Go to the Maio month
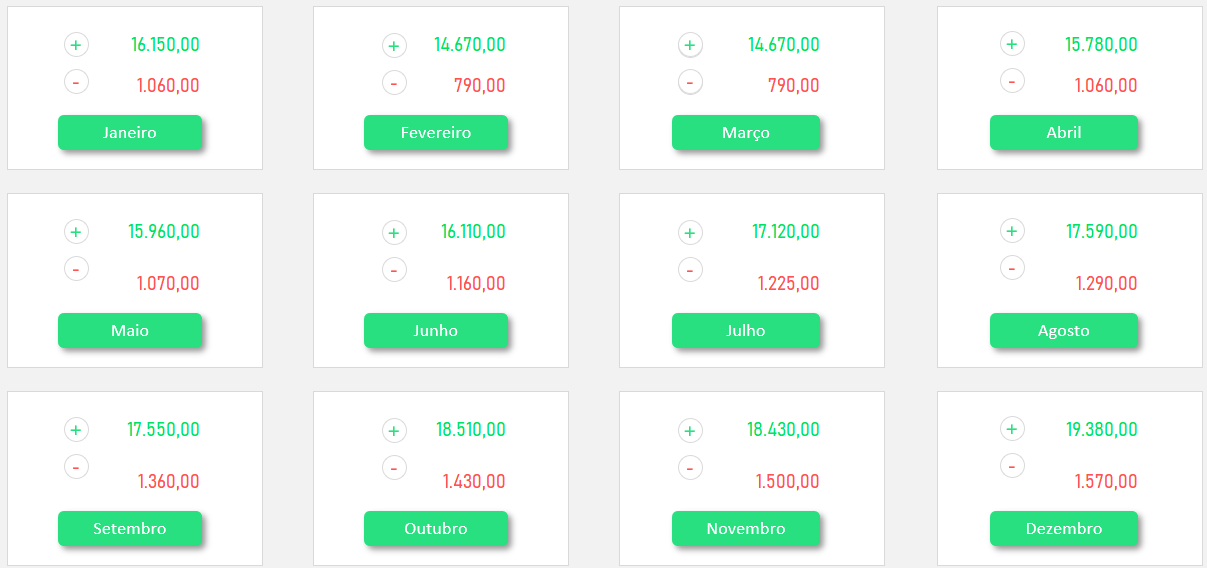This screenshot has width=1207, height=568. [130, 330]
